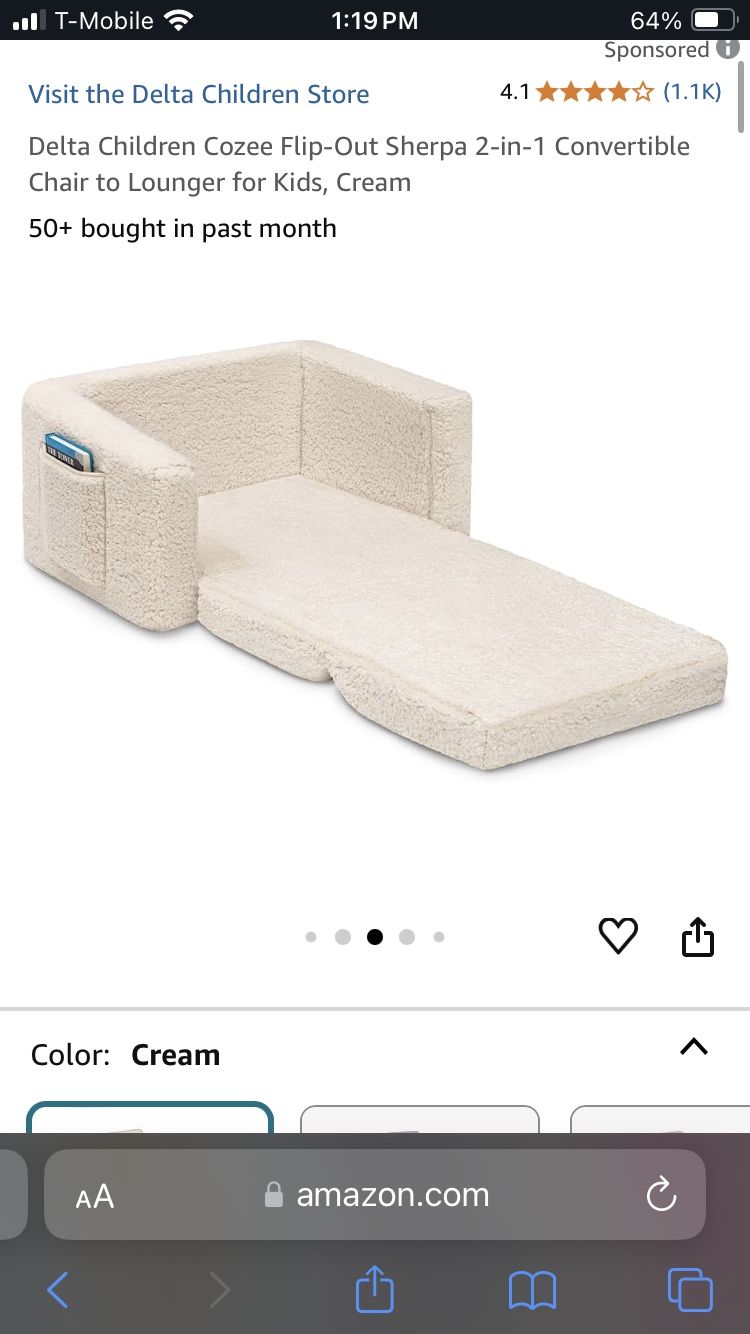Open Safari bookmarks
The image size is (750, 1334).
coord(533,1290)
